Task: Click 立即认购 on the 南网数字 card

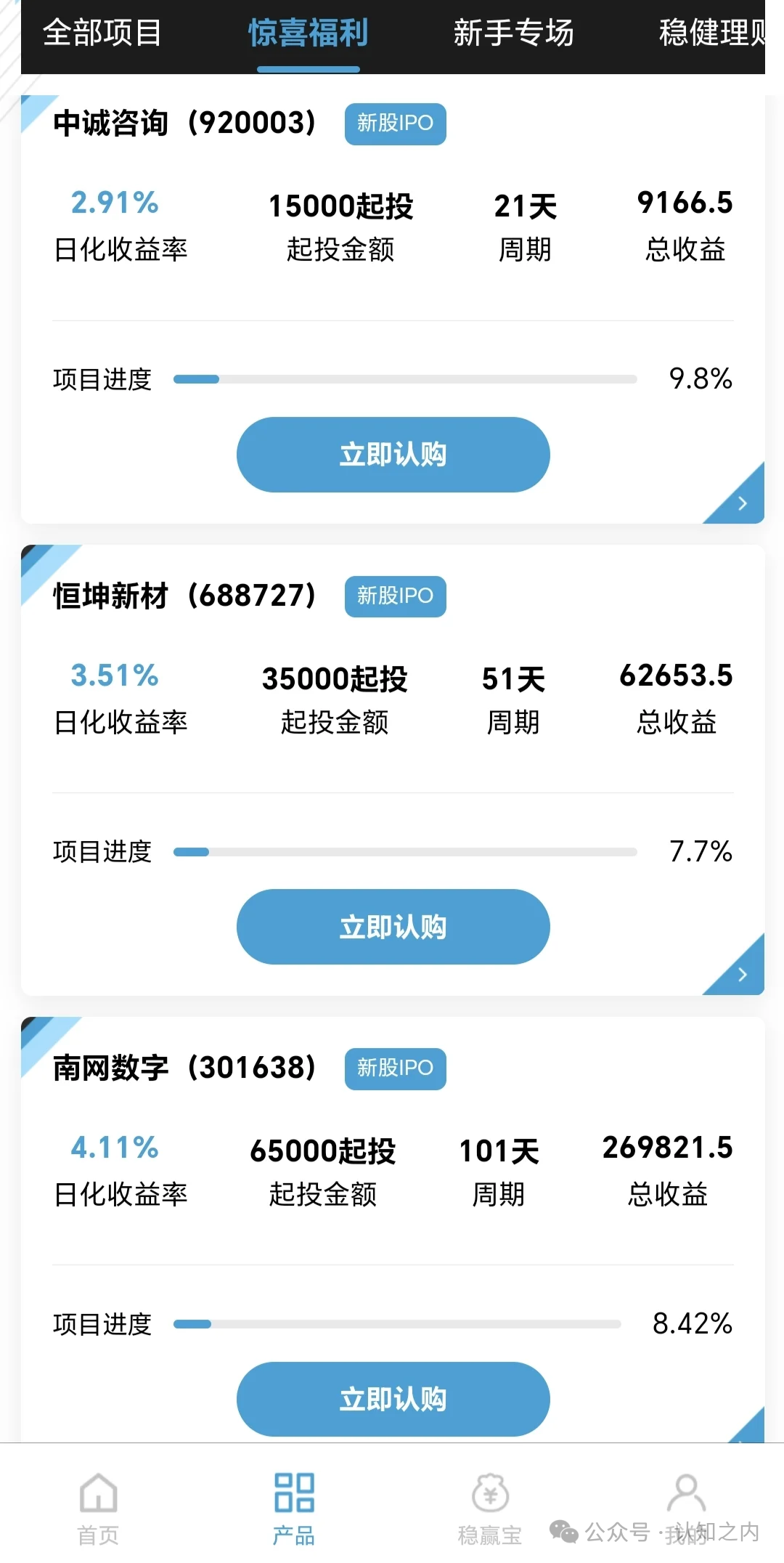Action: click(393, 1398)
